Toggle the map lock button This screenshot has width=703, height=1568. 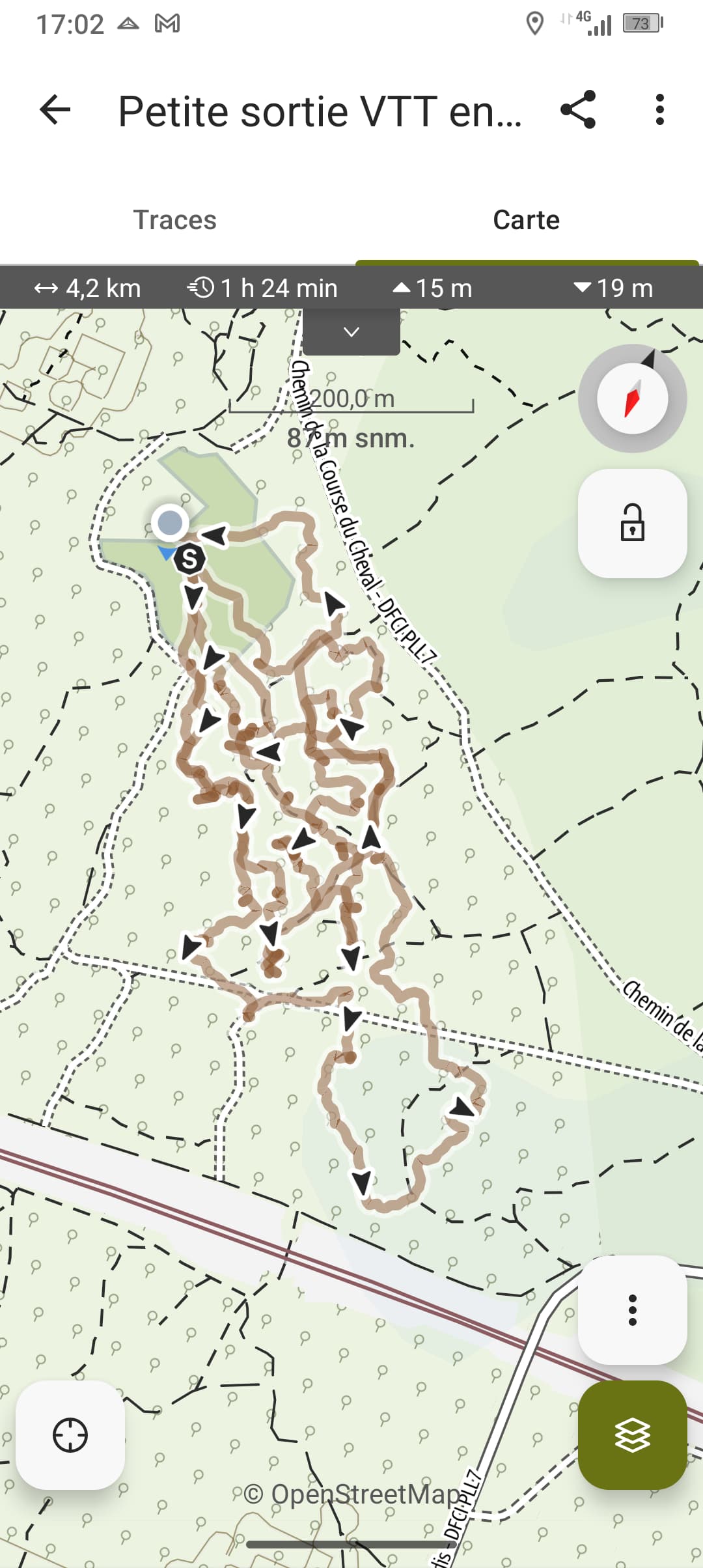pyautogui.click(x=633, y=523)
